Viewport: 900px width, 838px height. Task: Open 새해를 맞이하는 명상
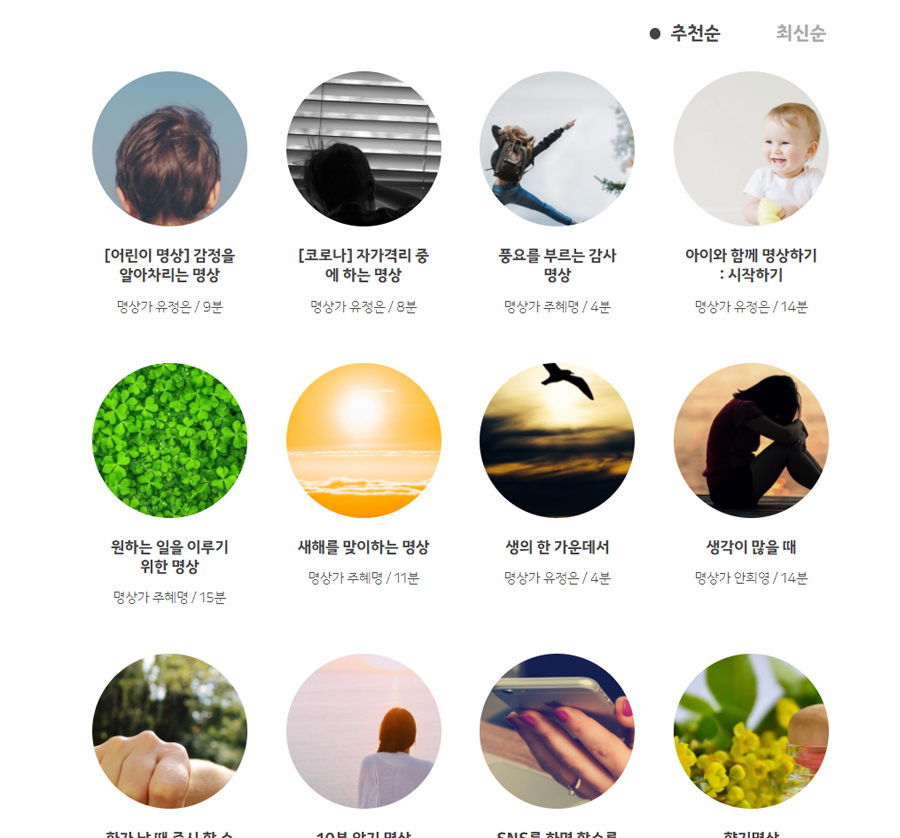[363, 440]
